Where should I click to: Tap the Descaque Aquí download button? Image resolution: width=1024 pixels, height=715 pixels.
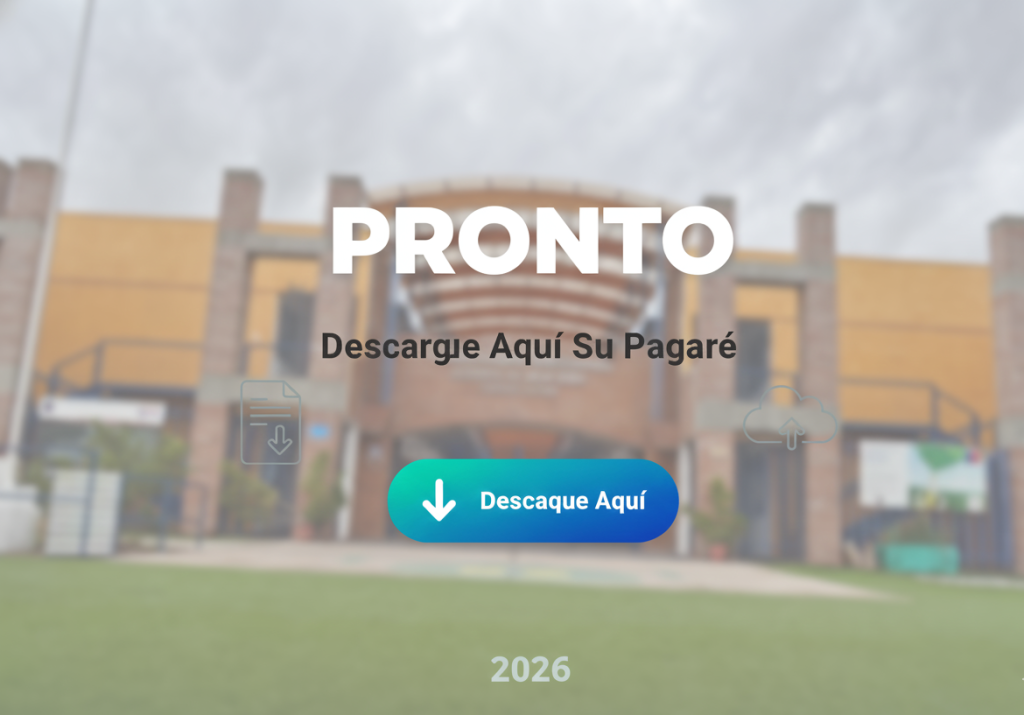533,501
